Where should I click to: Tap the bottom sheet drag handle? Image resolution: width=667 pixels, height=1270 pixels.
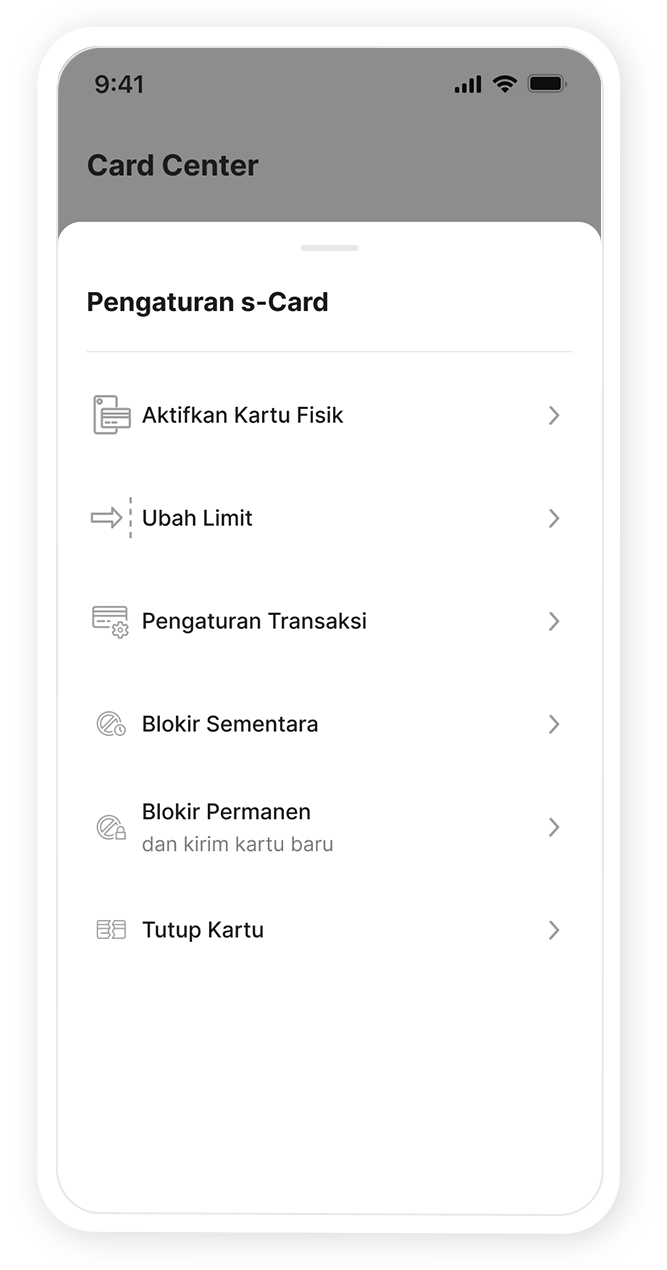pyautogui.click(x=329, y=248)
